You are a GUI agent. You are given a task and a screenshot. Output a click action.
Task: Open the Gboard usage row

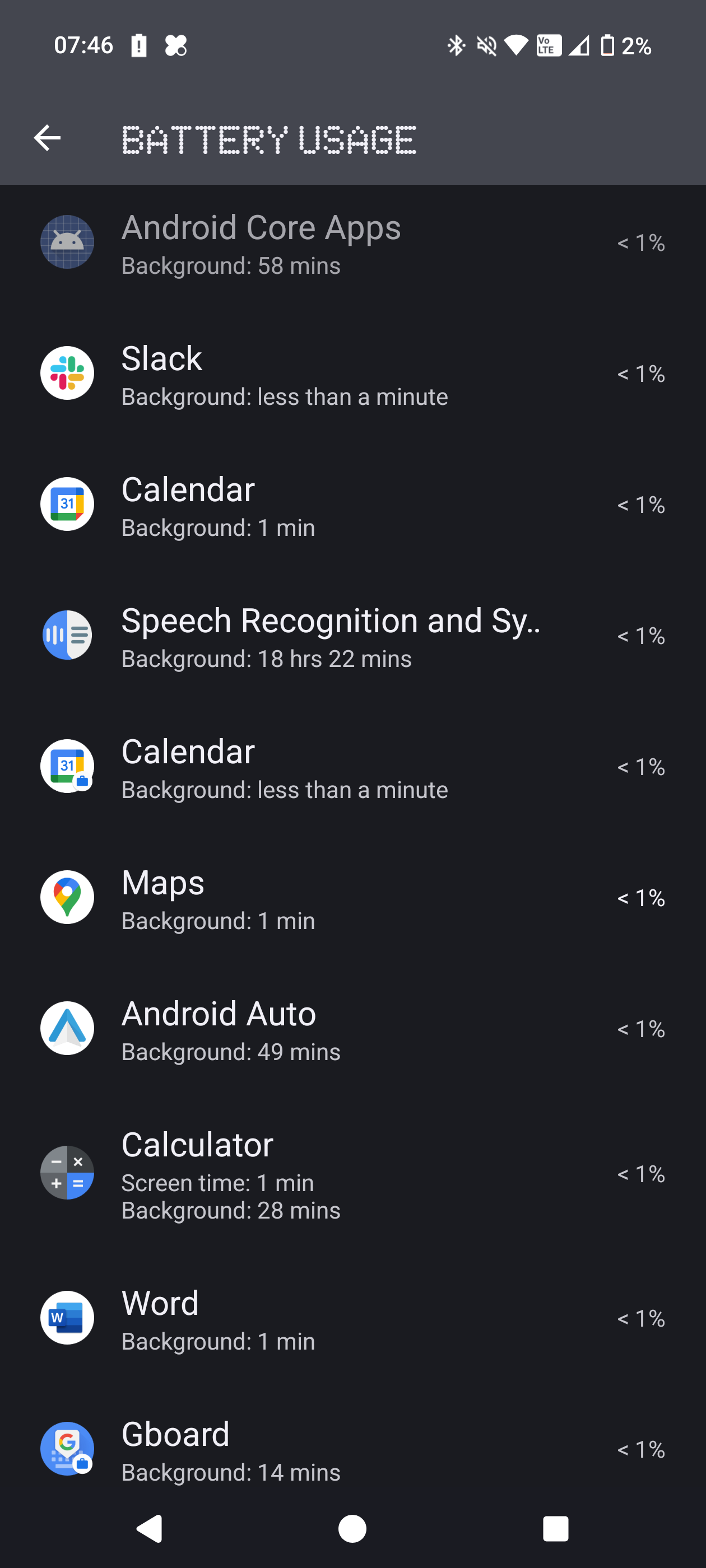tap(352, 1449)
